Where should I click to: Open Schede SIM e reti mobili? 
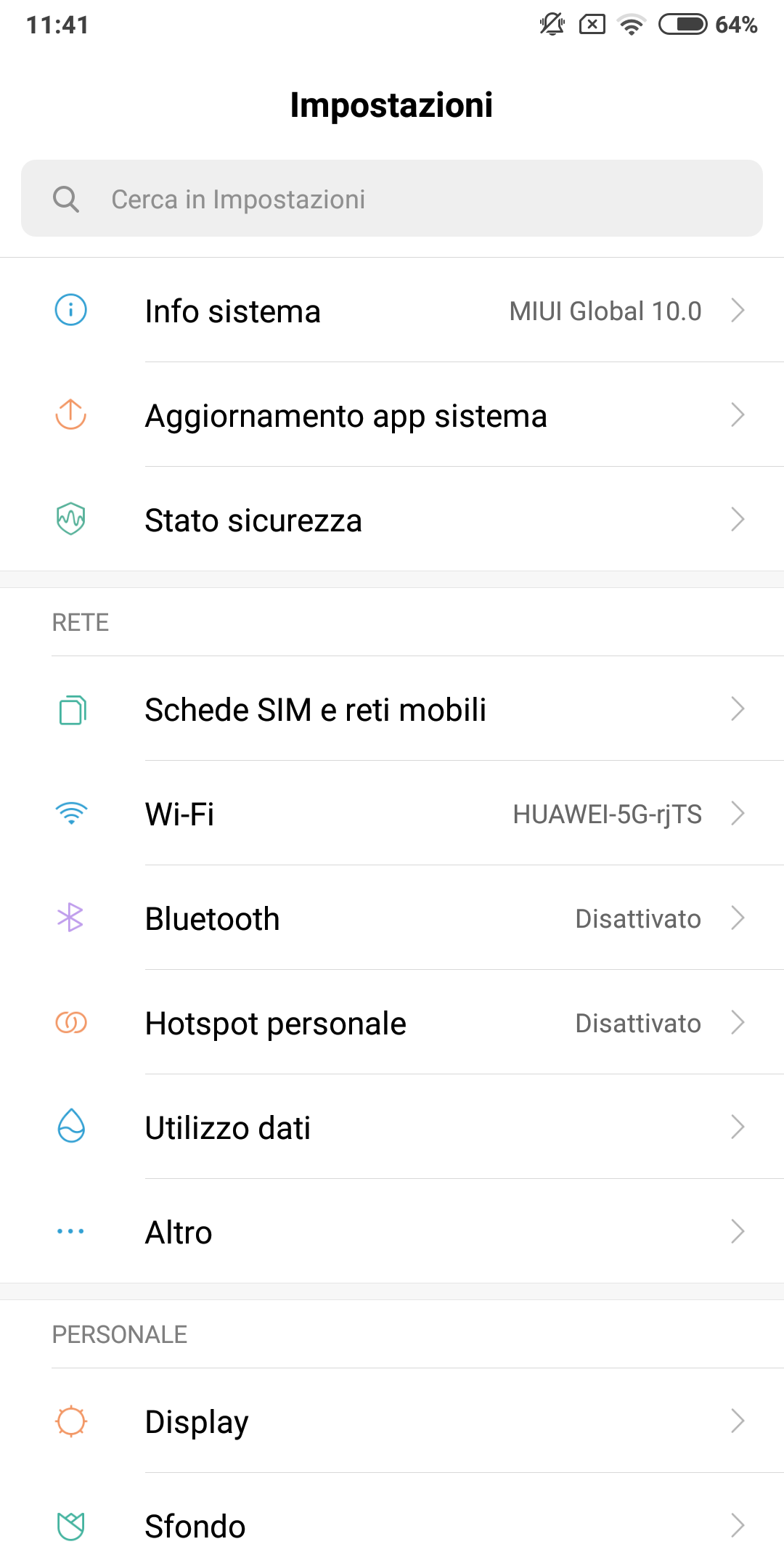coord(392,709)
